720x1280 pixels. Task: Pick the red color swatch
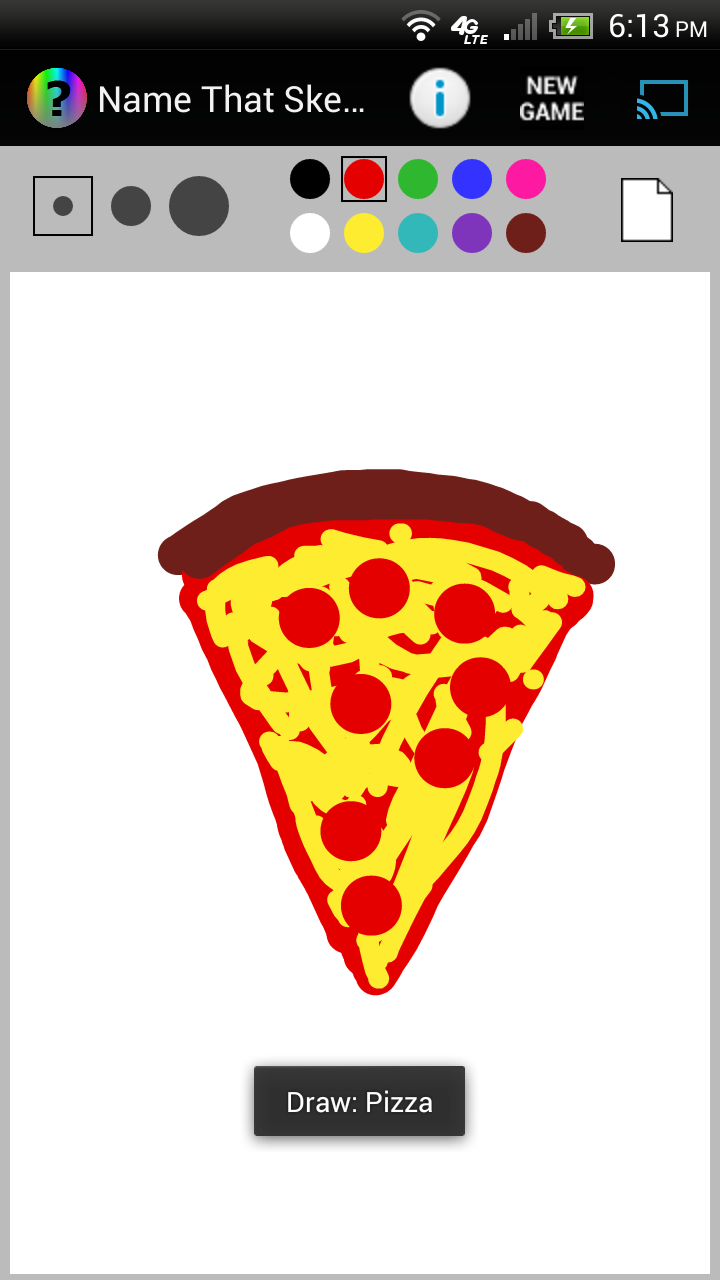[x=364, y=179]
